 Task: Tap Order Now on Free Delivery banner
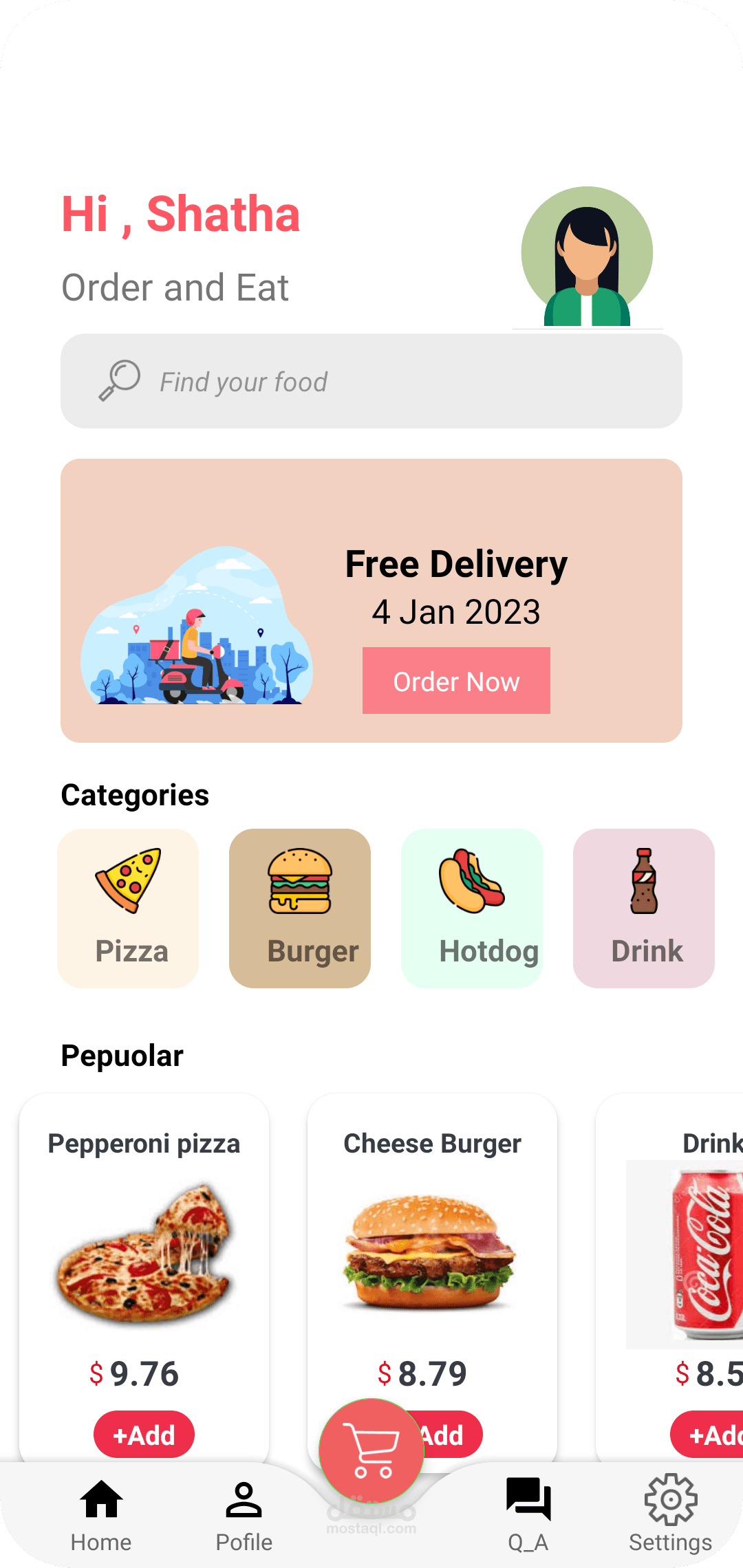[x=456, y=681]
